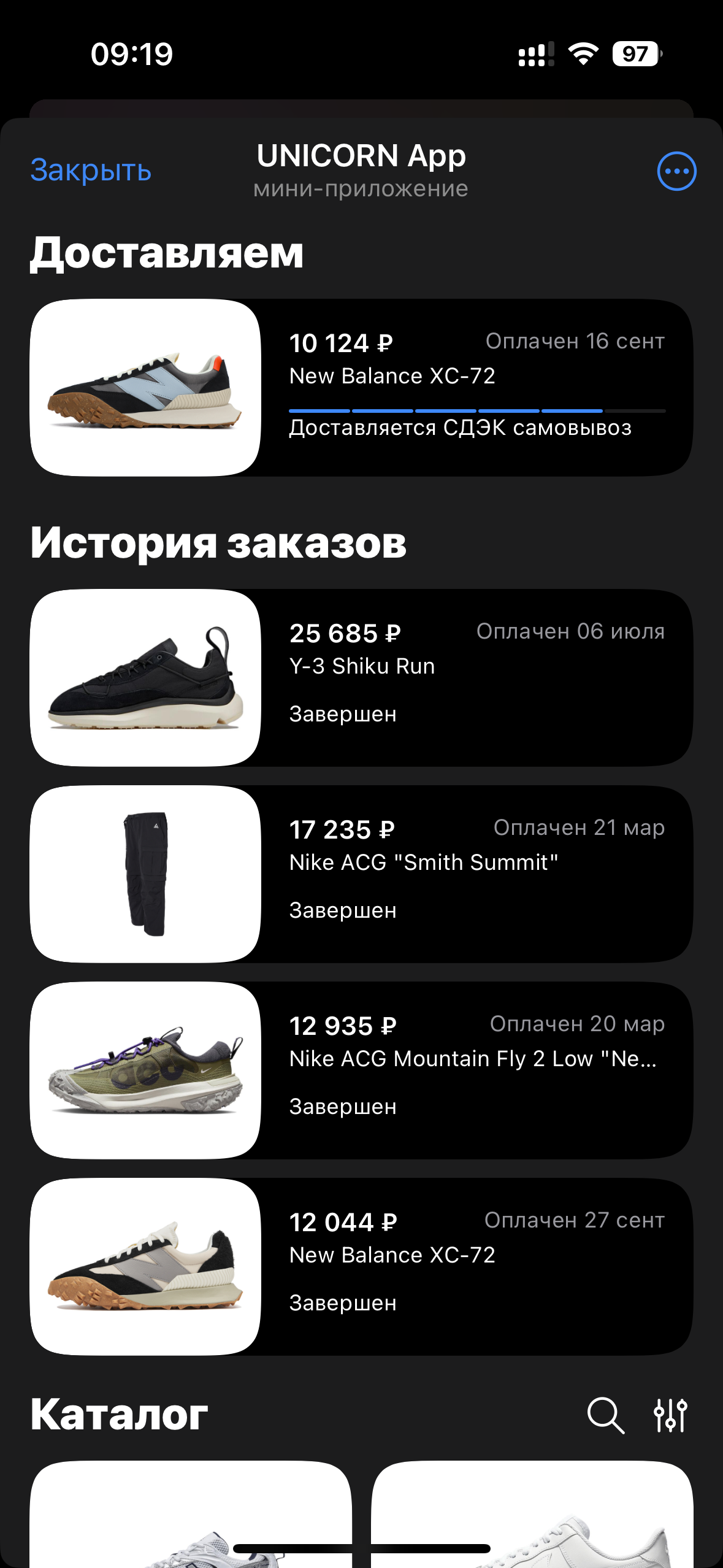This screenshot has height=1568, width=723.
Task: Open the silver running shoe catalog card
Action: [x=191, y=1514]
